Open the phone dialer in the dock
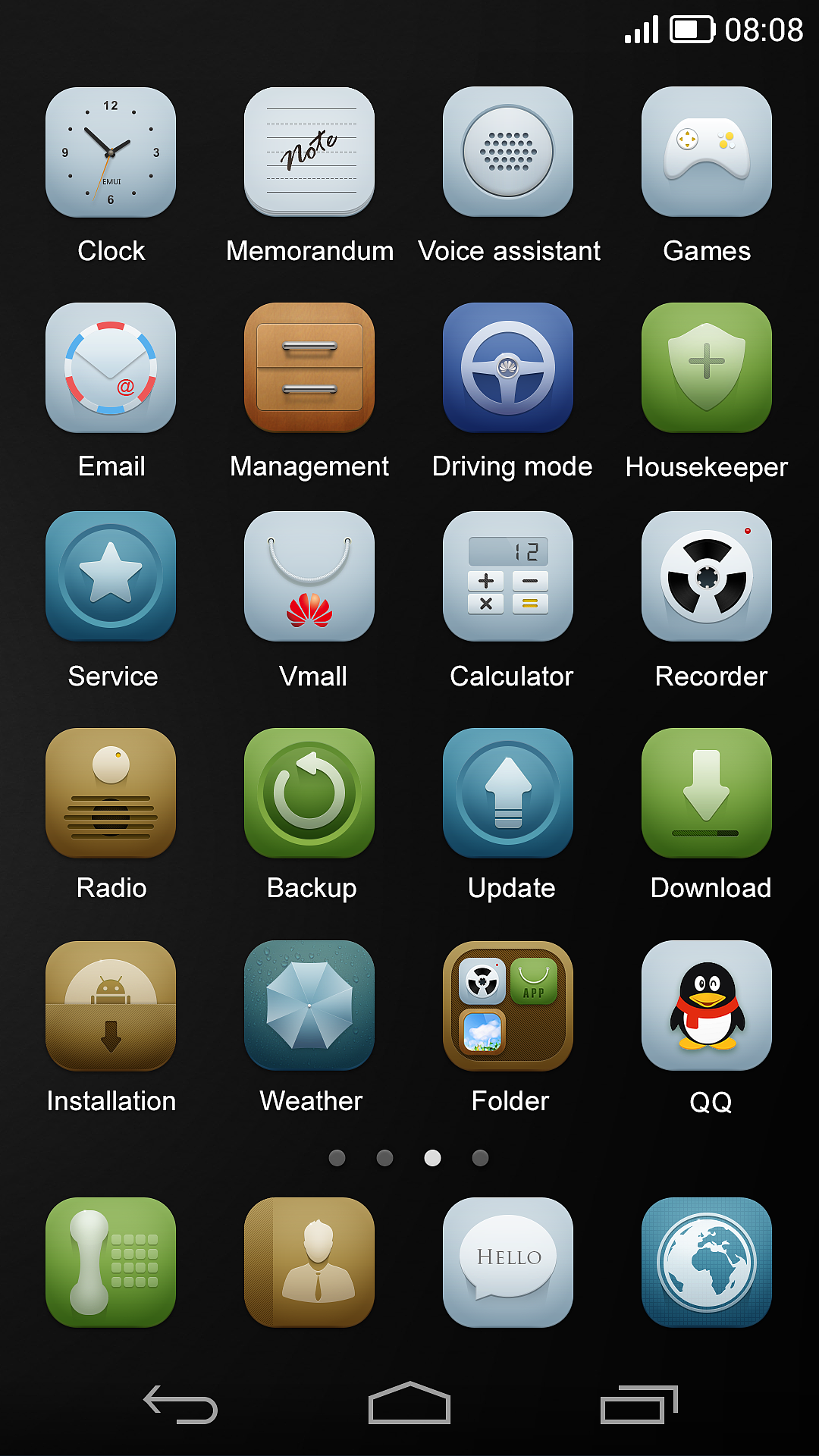Screen dimensions: 819x1456 111,1263
